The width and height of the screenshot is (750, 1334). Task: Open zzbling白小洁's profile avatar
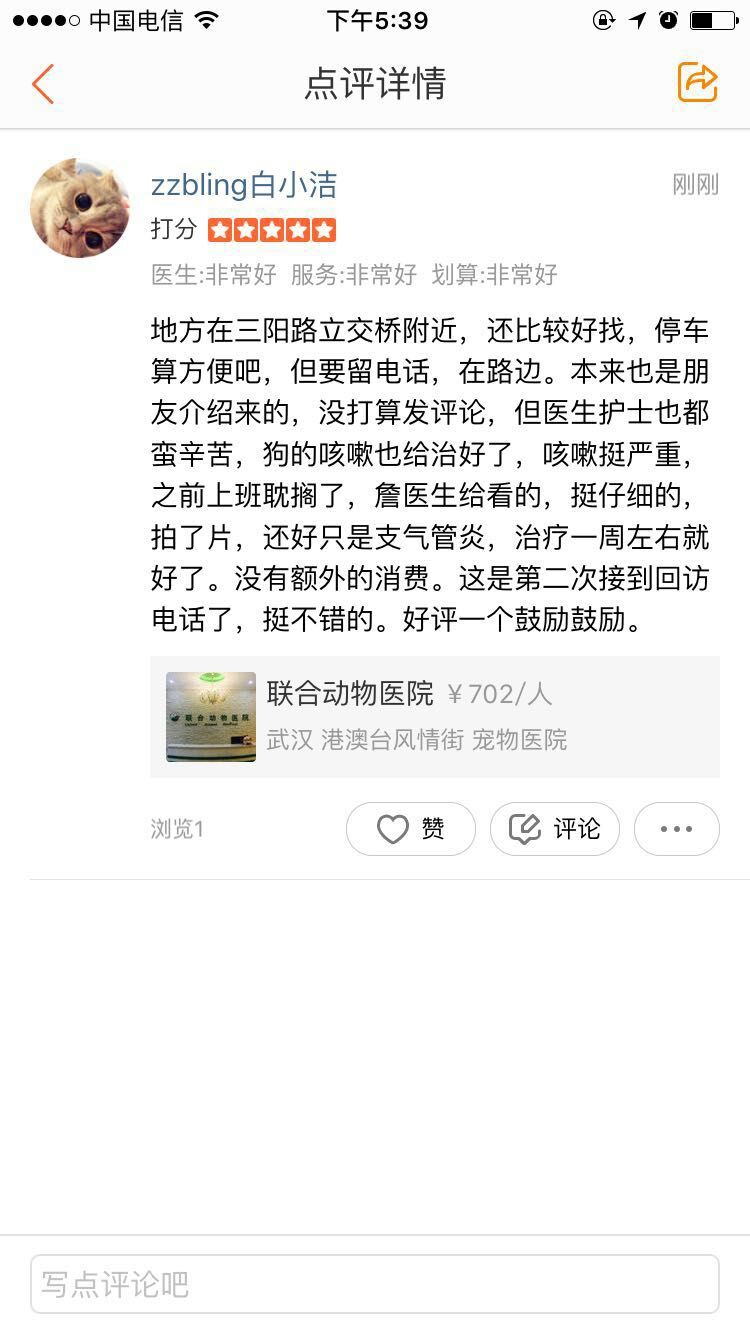81,208
